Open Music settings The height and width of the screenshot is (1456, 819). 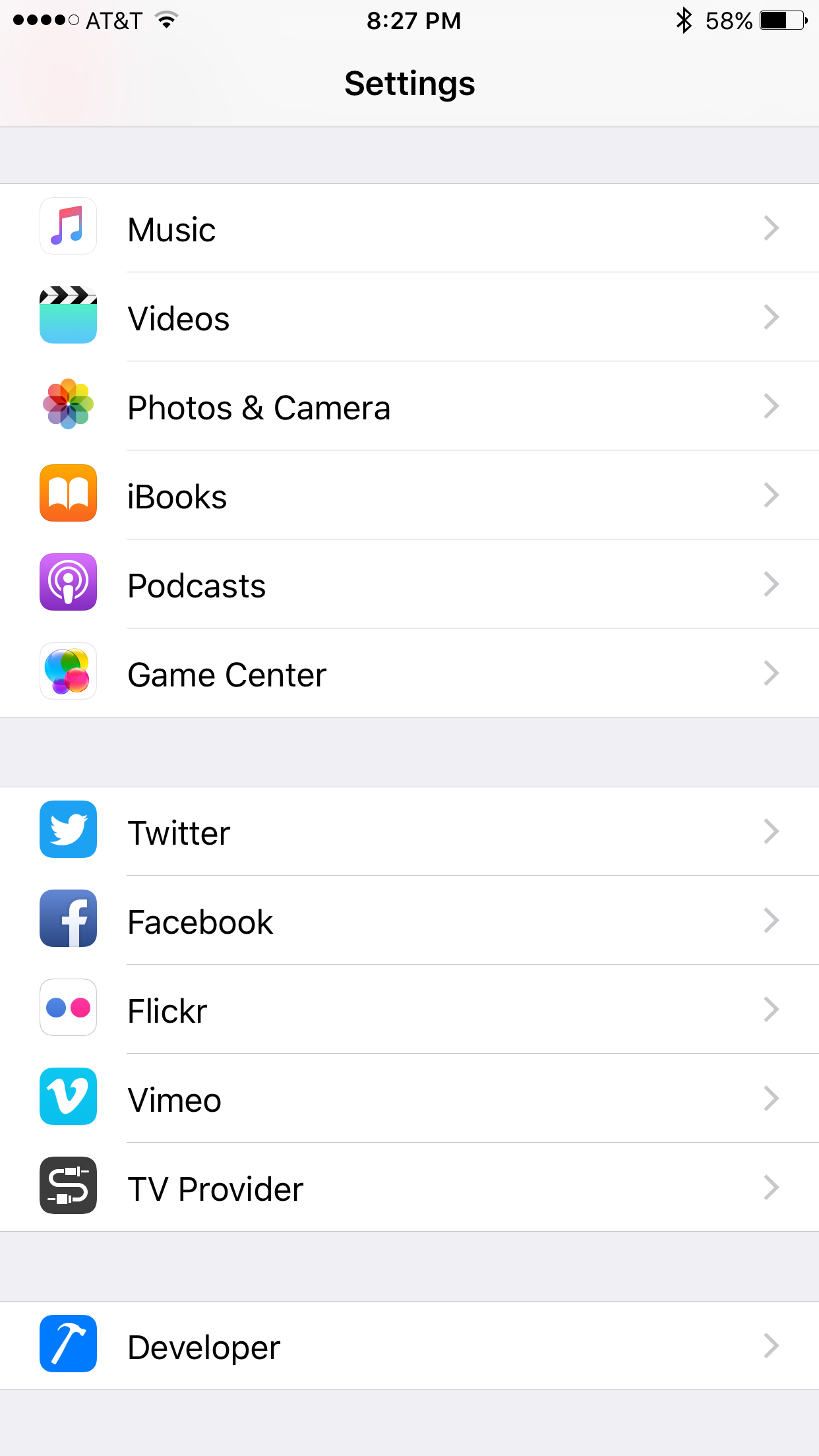pos(409,228)
